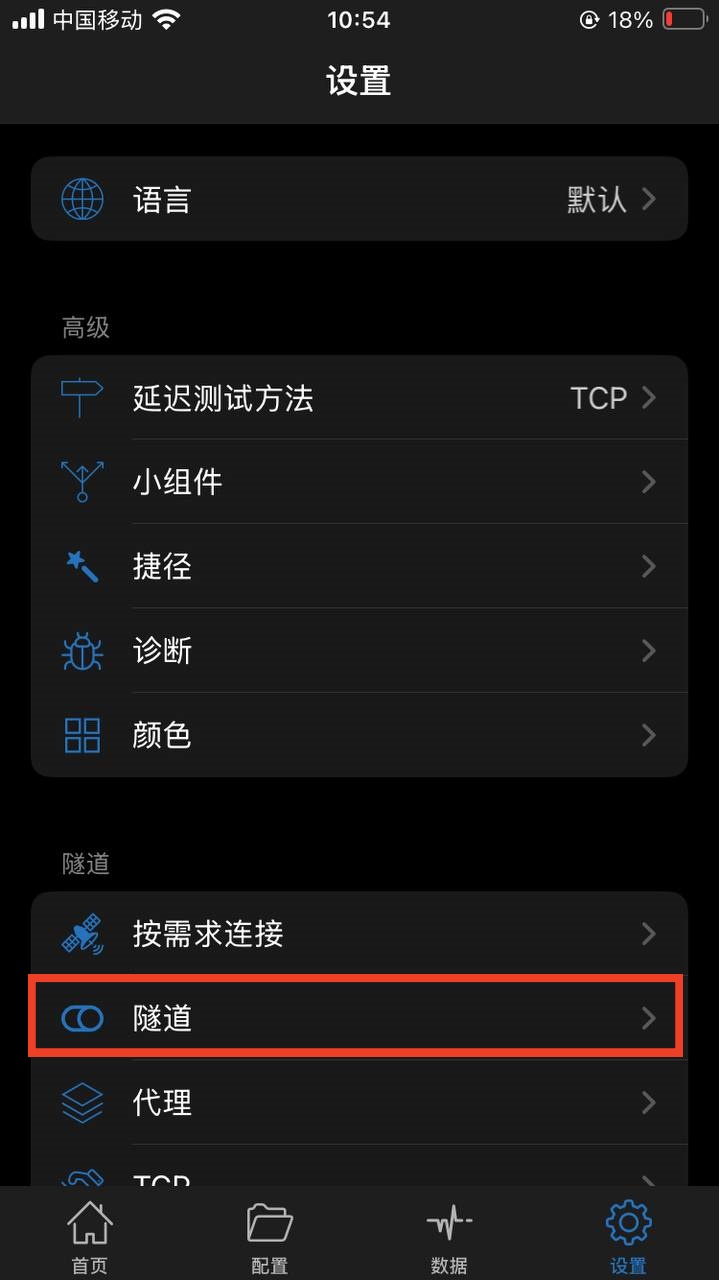The height and width of the screenshot is (1280, 719).
Task: Open the 代理 proxy settings
Action: click(x=359, y=1102)
